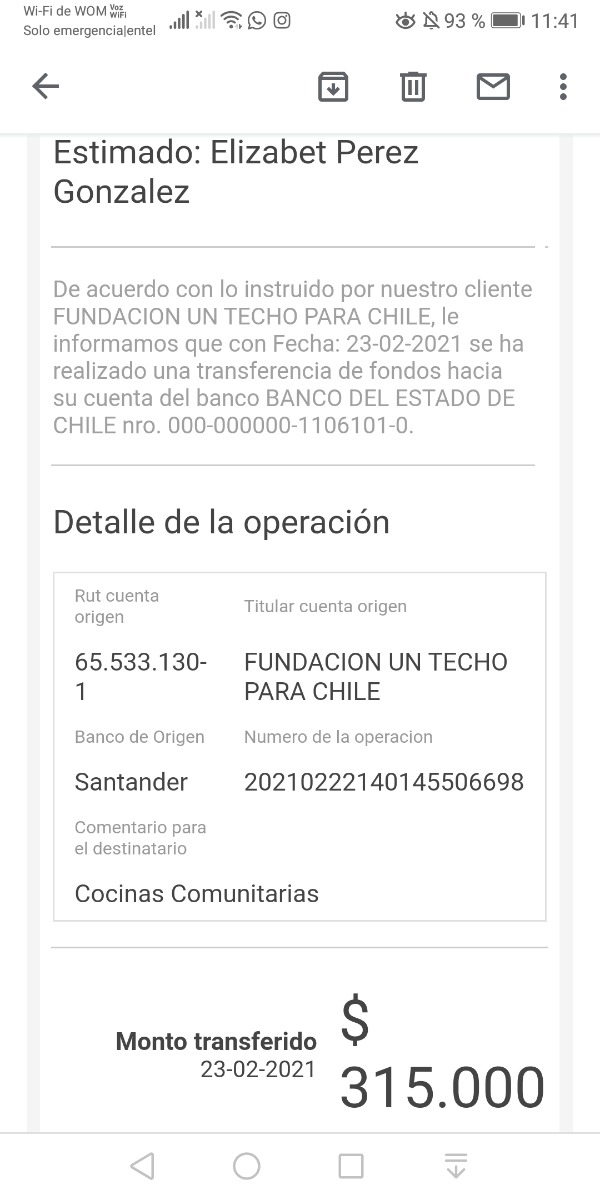600x1200 pixels.
Task: Go back to the inbox list
Action: coord(46,87)
